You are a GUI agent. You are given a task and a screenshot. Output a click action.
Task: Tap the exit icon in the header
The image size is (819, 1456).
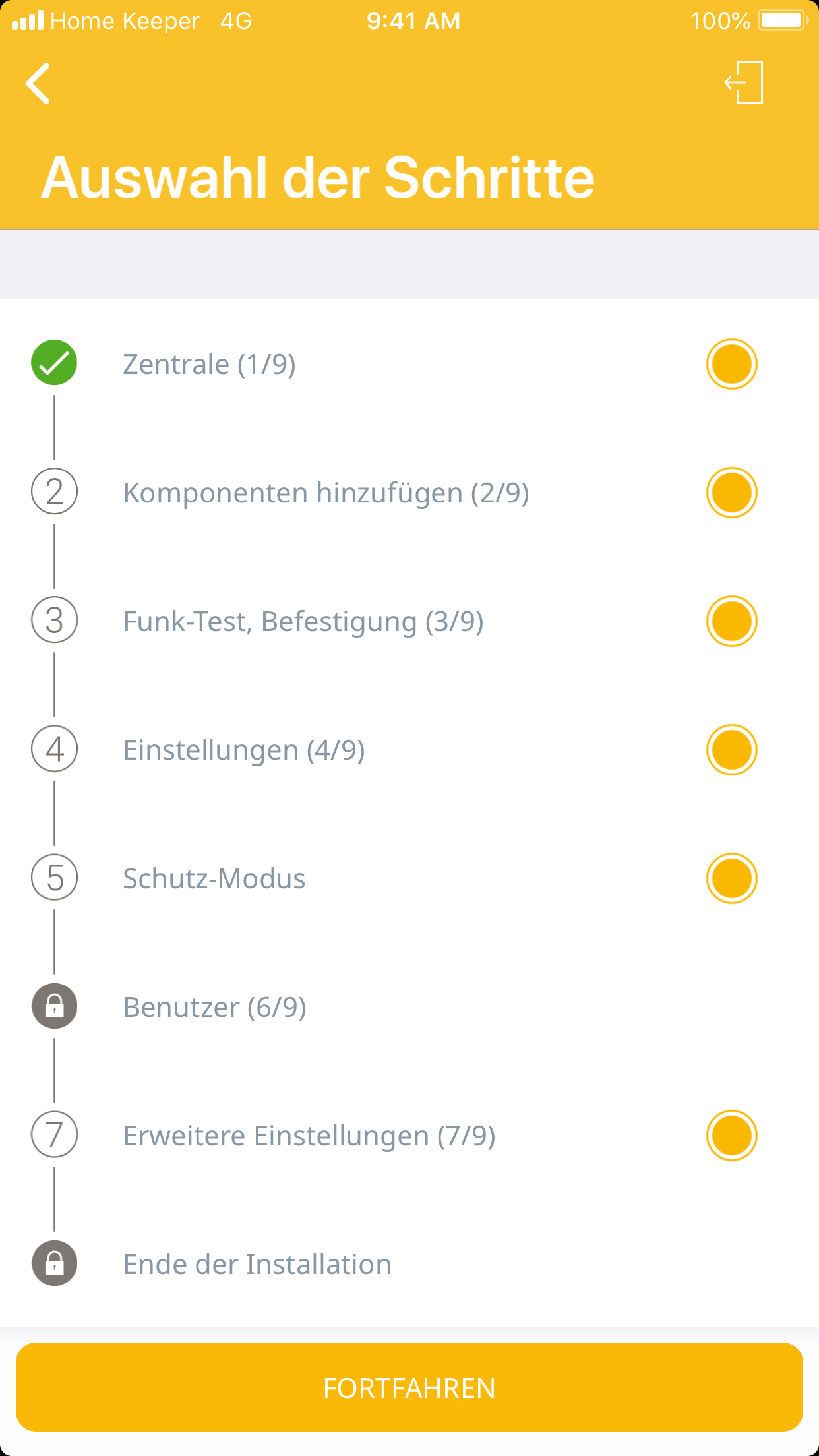744,82
